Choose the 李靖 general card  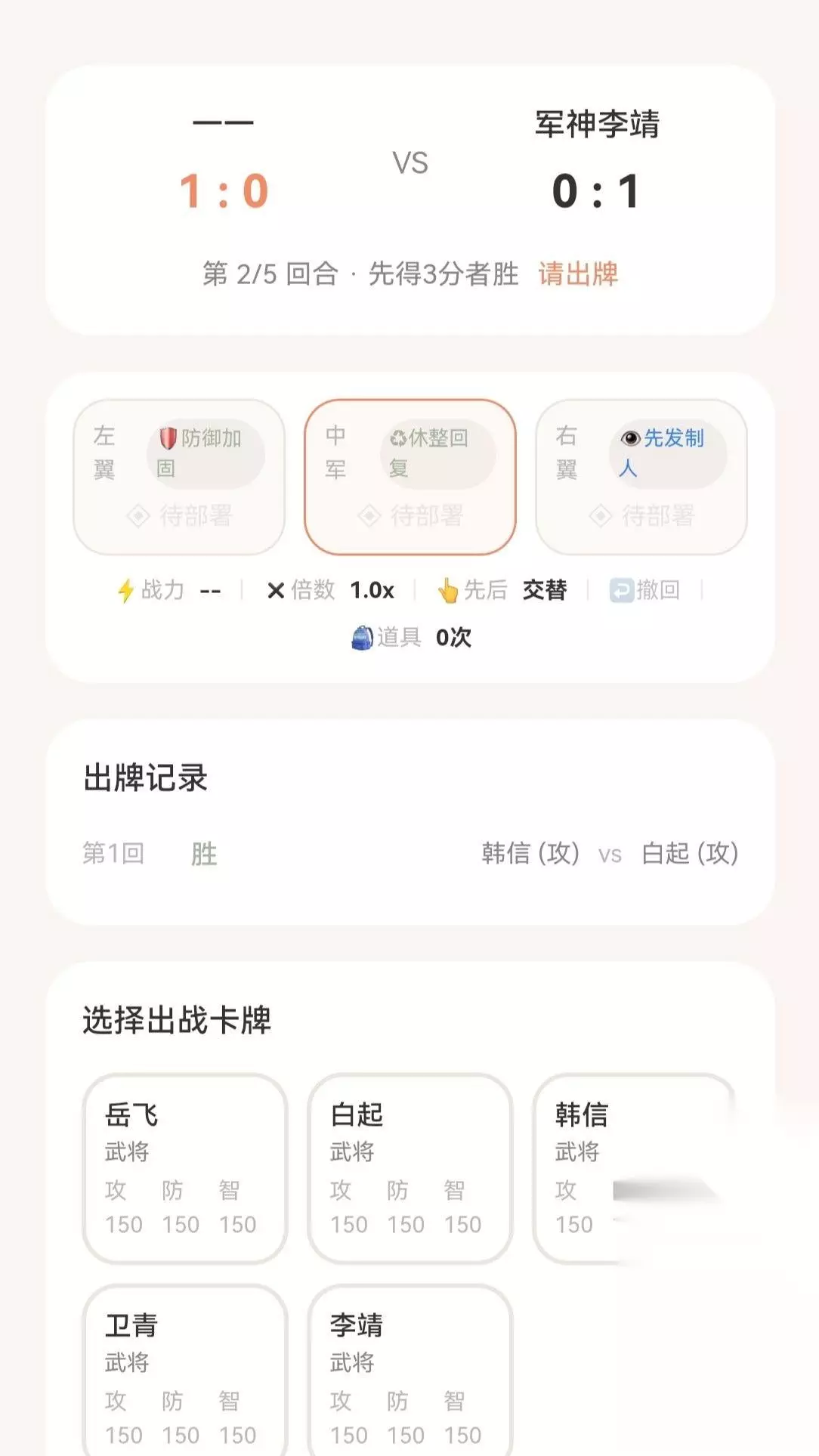[410, 1370]
